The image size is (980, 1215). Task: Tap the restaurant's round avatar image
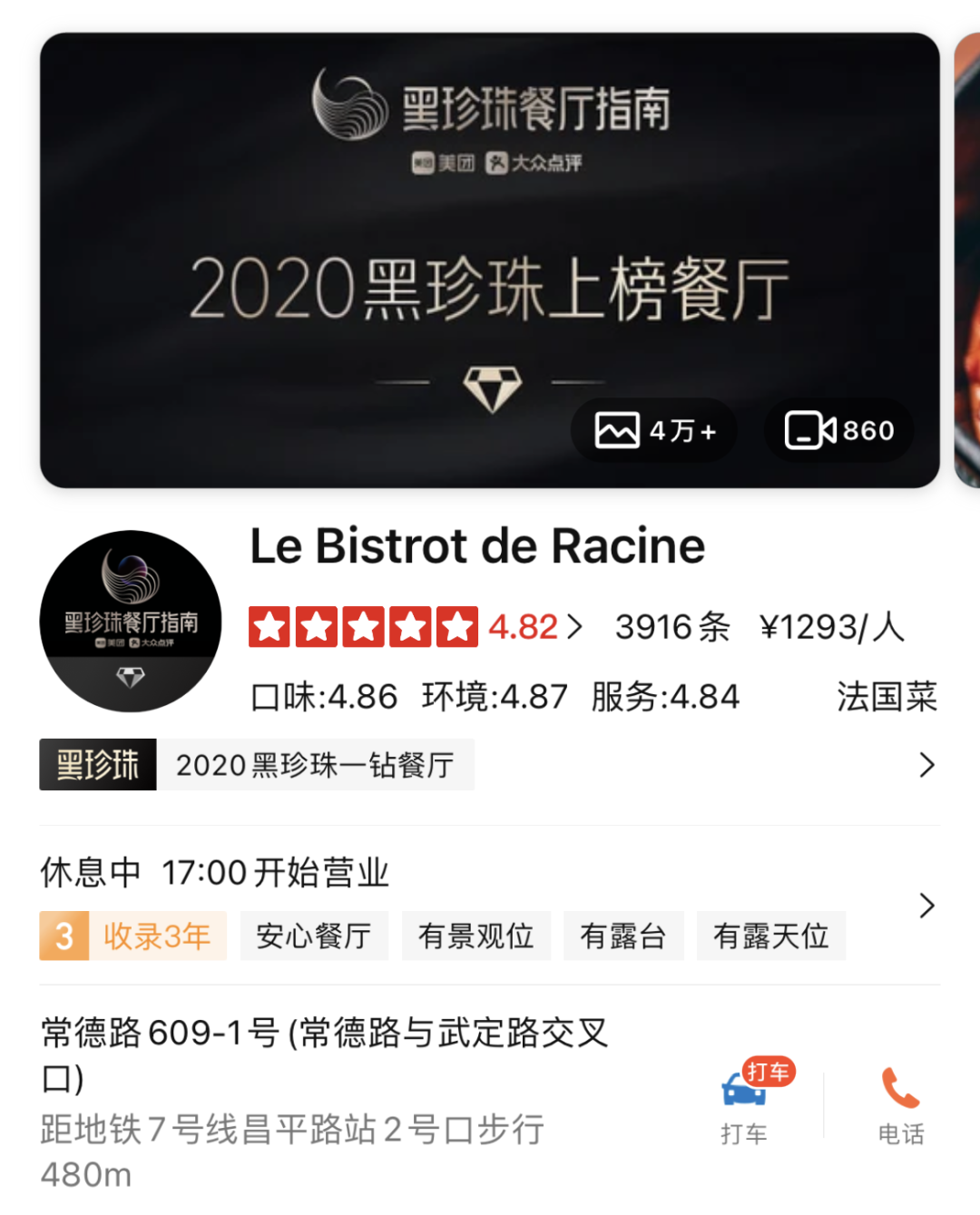131,621
